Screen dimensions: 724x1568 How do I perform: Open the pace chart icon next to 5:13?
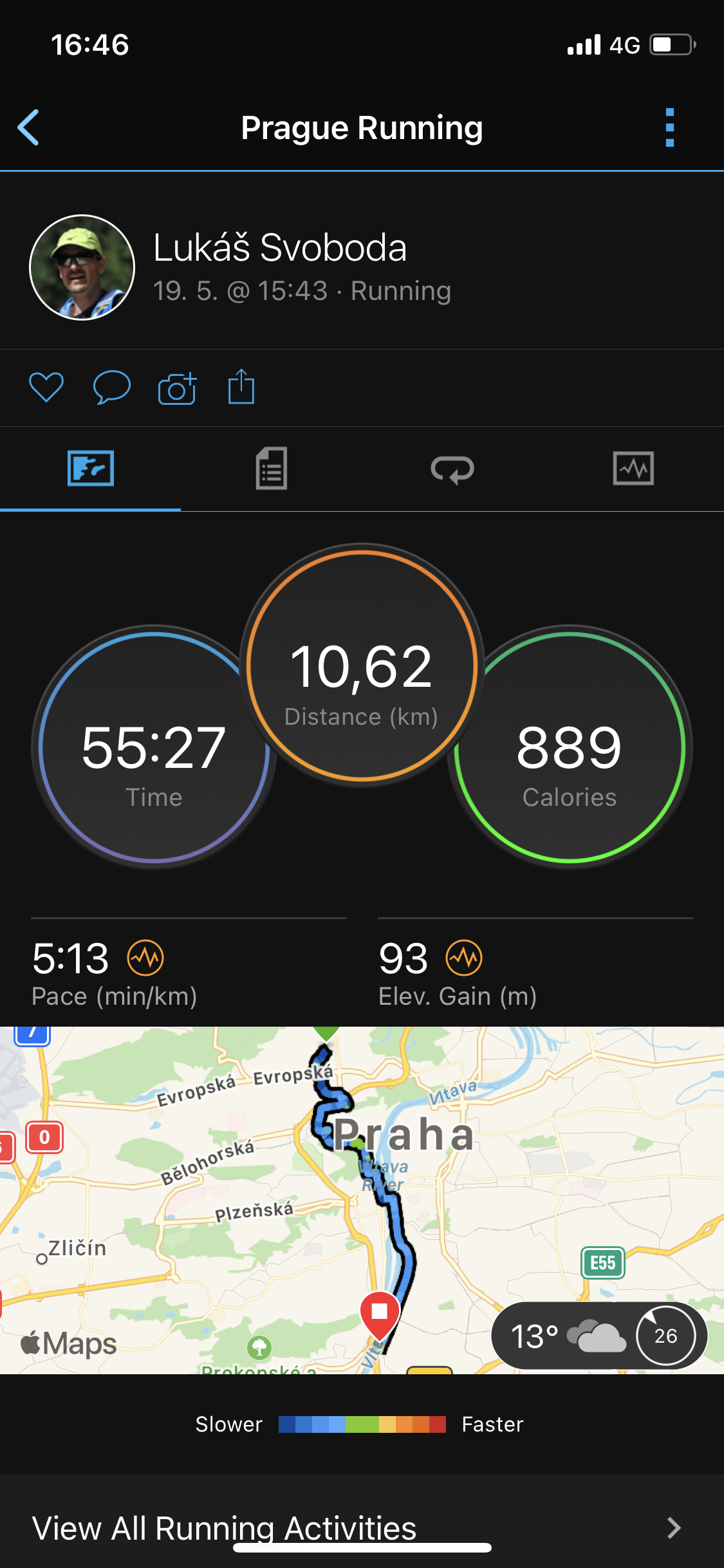tap(145, 958)
